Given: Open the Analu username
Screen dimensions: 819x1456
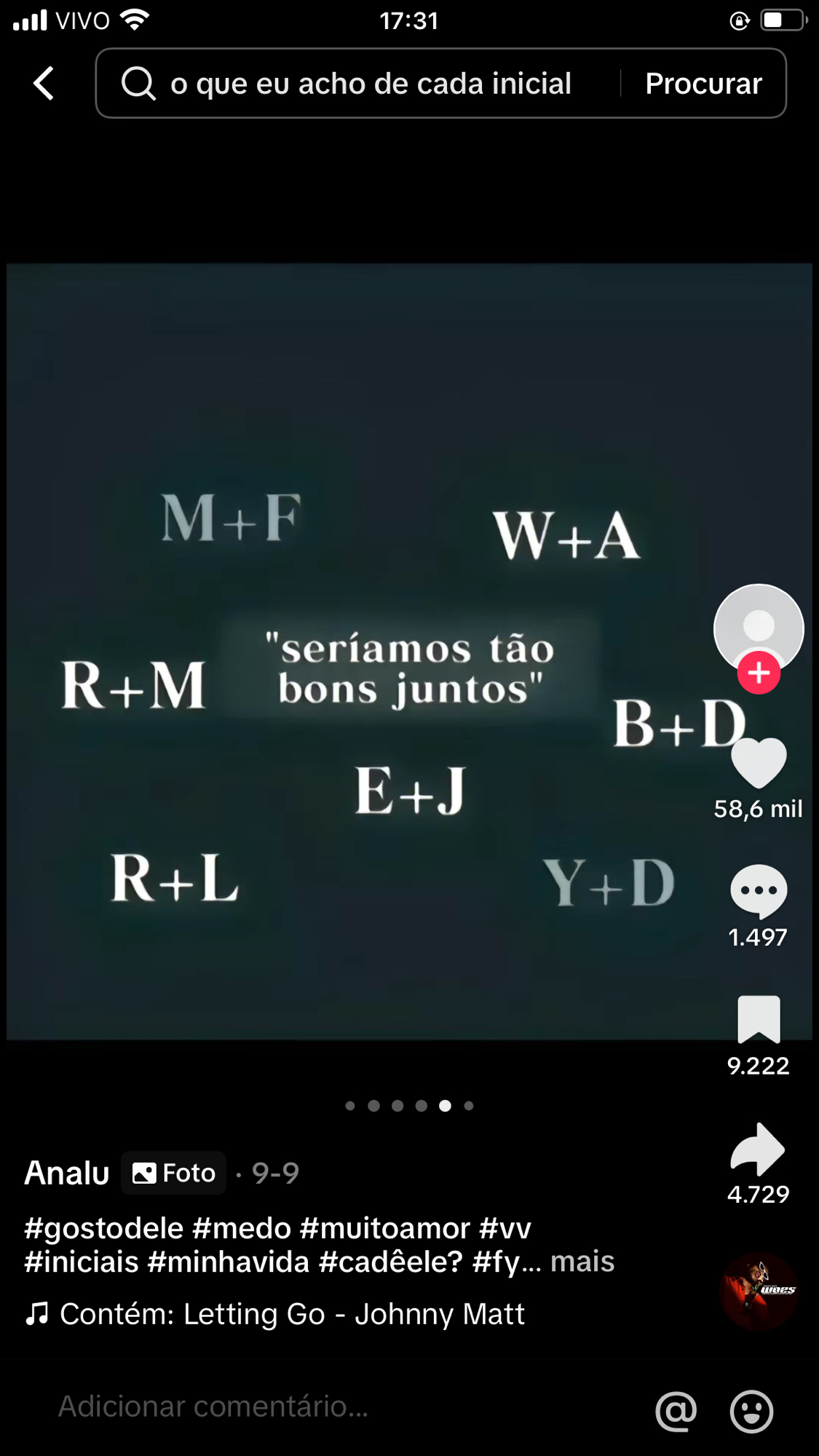Looking at the screenshot, I should (x=67, y=1173).
